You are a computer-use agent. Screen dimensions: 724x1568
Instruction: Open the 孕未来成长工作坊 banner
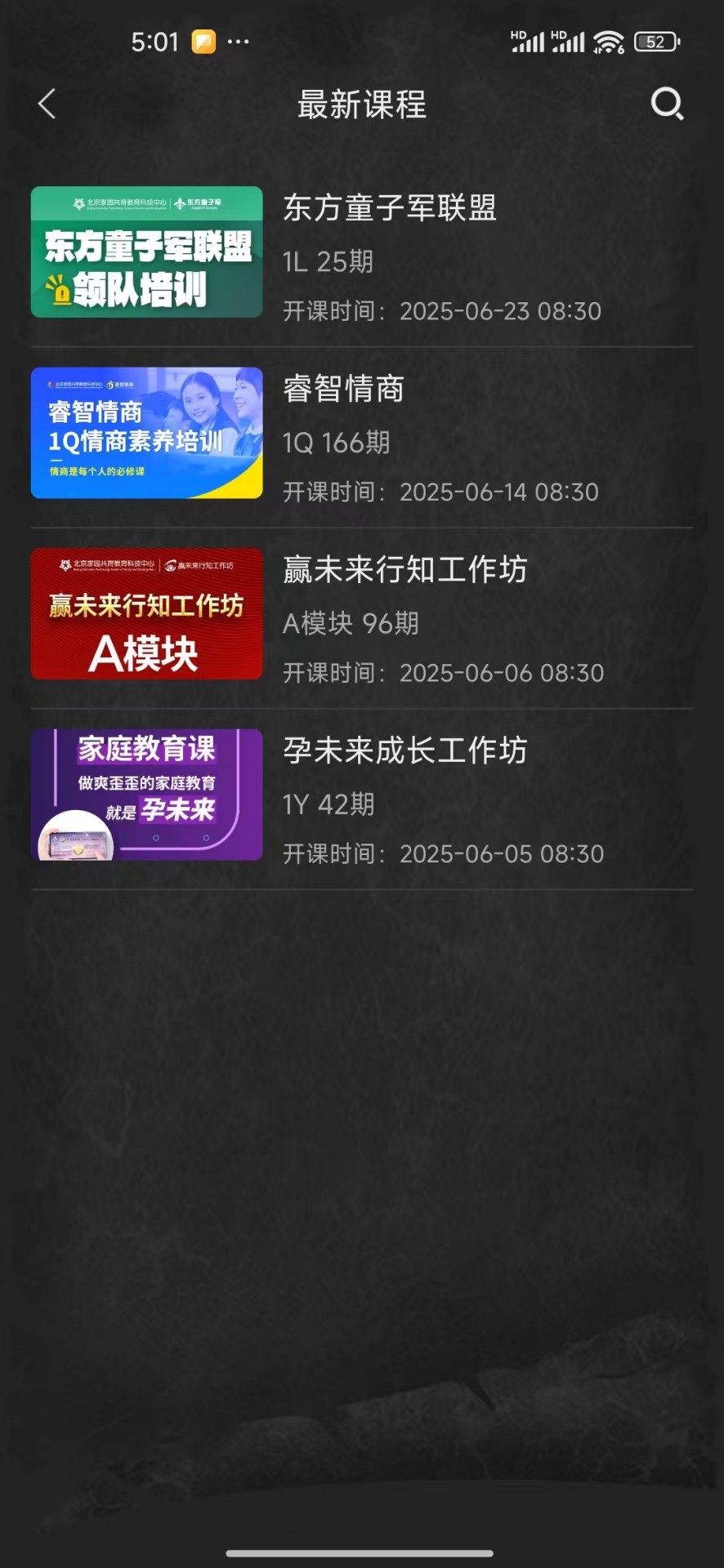146,795
